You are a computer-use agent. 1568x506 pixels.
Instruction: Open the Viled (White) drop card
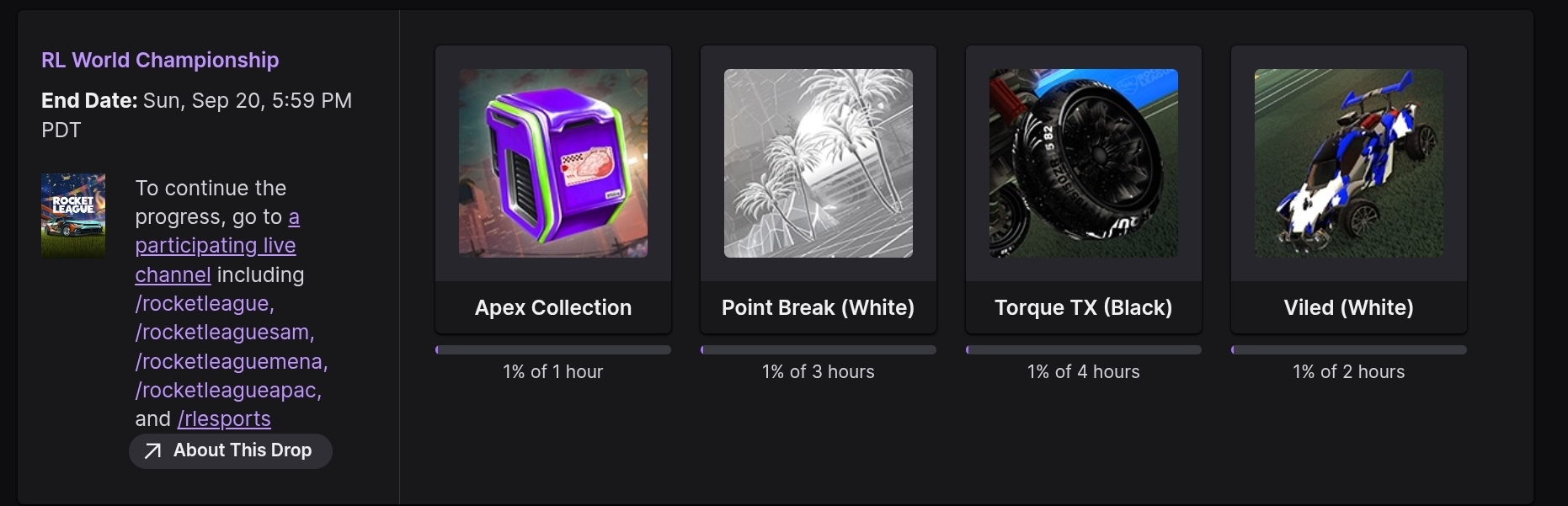click(x=1349, y=189)
